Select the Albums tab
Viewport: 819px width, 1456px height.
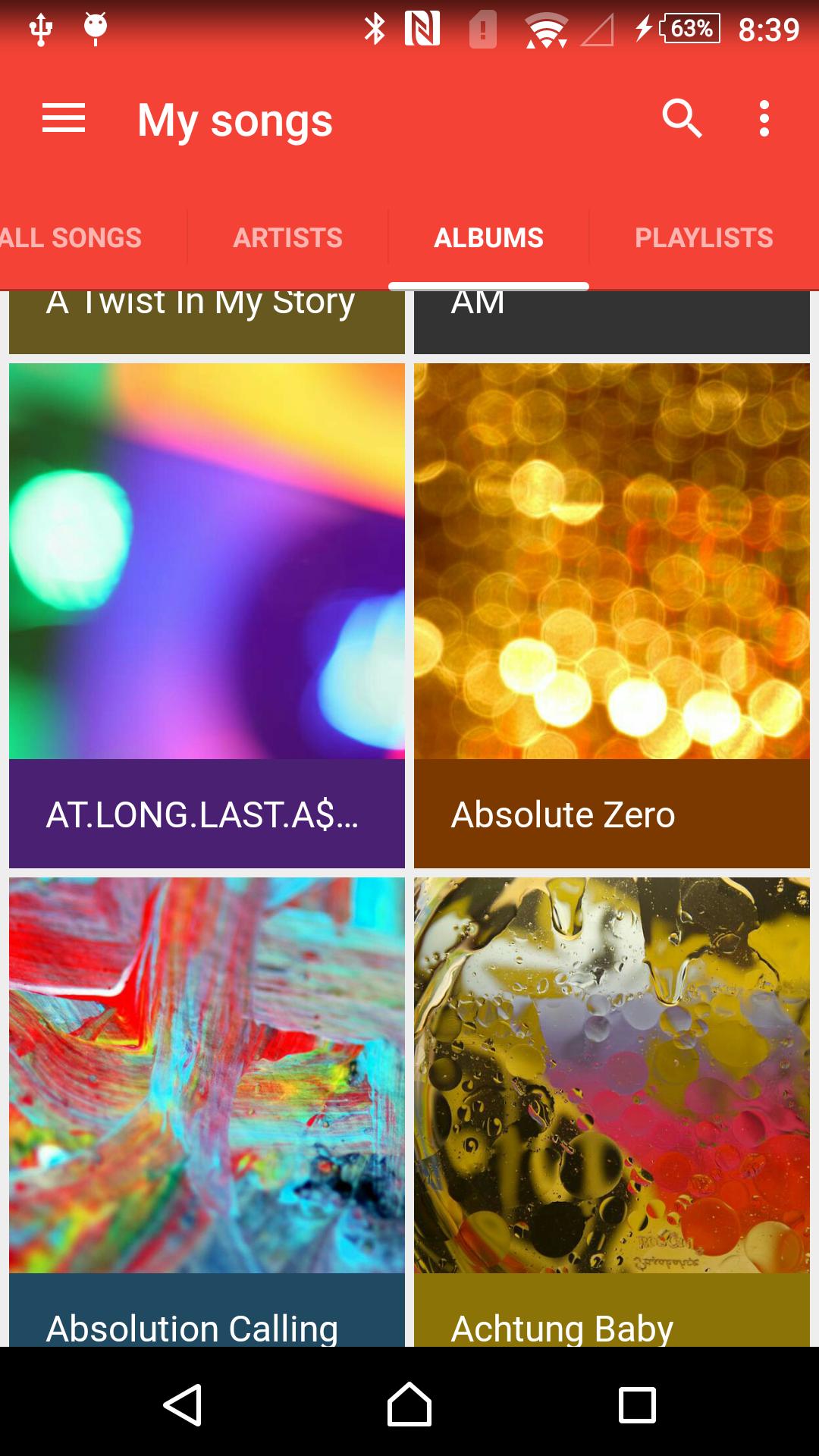tap(488, 238)
